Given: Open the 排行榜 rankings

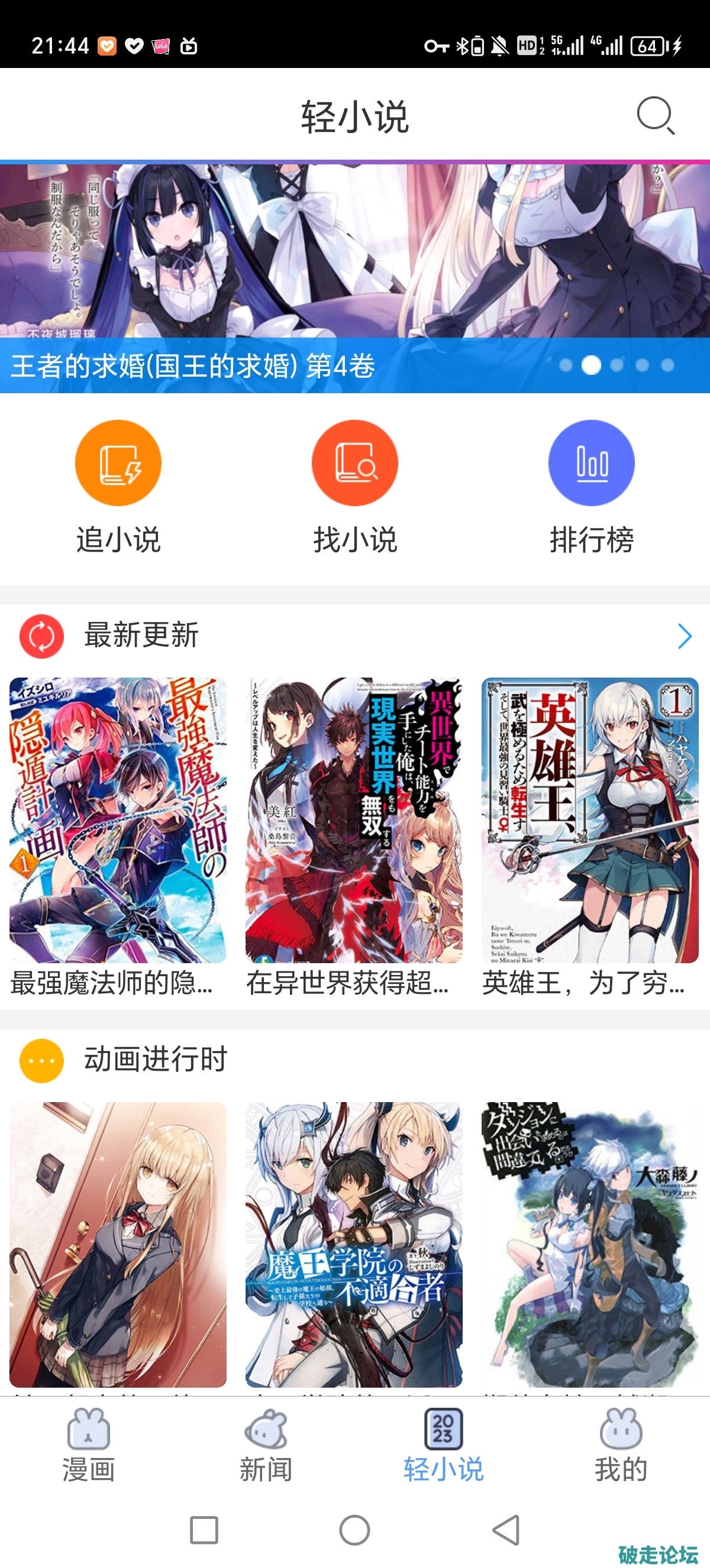Looking at the screenshot, I should pos(591,487).
